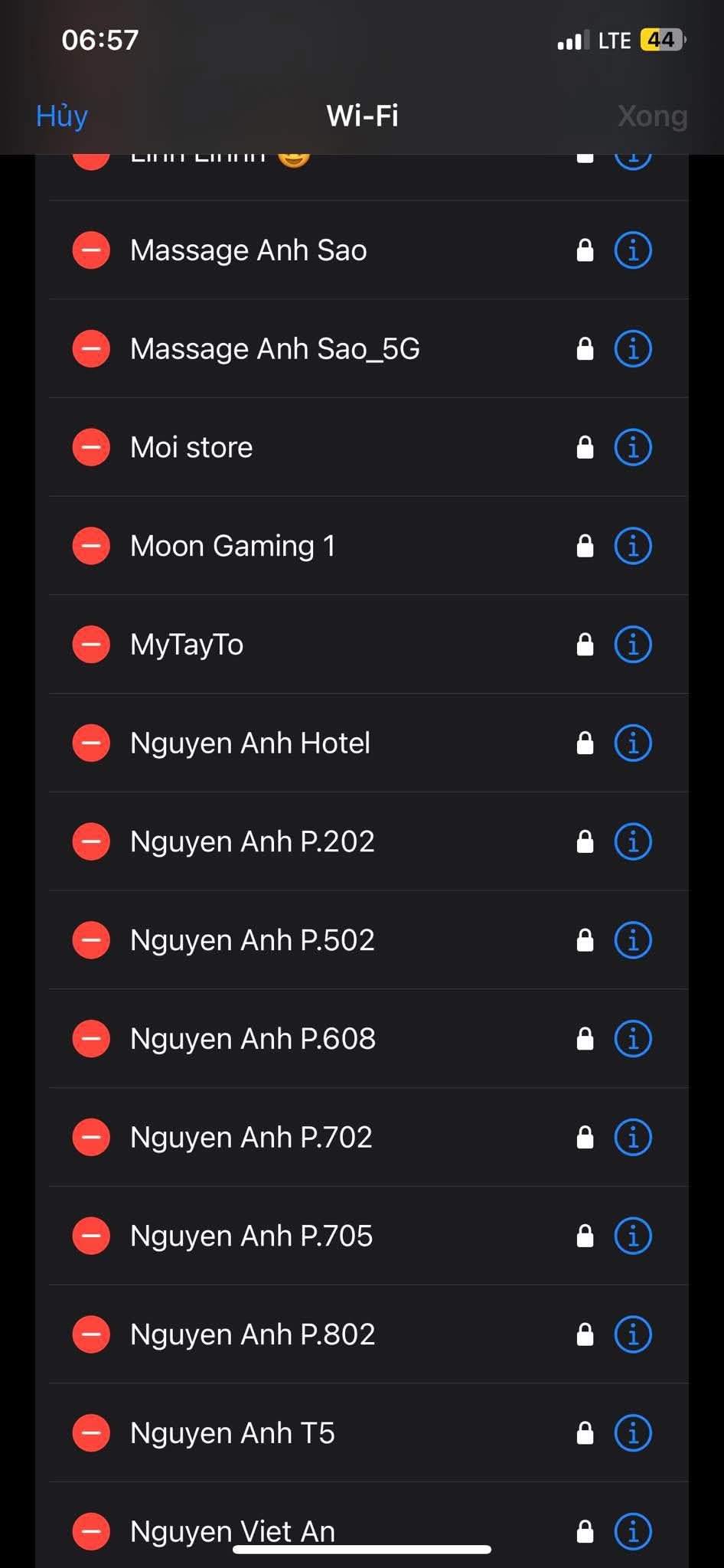
Task: Remove the MyTayTo network
Action: pos(91,645)
